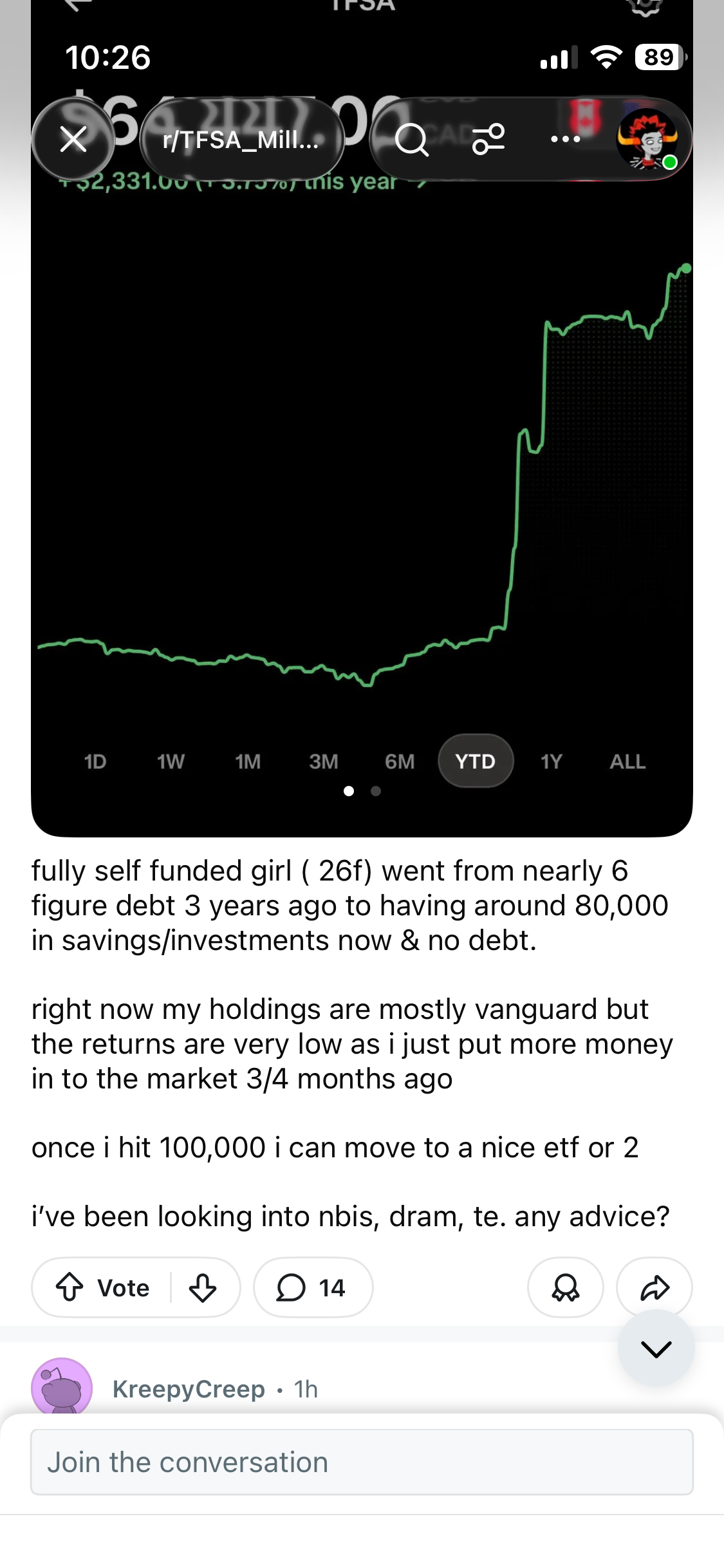This screenshot has height=1568, width=724.
Task: Close the post with the X button
Action: 73,139
